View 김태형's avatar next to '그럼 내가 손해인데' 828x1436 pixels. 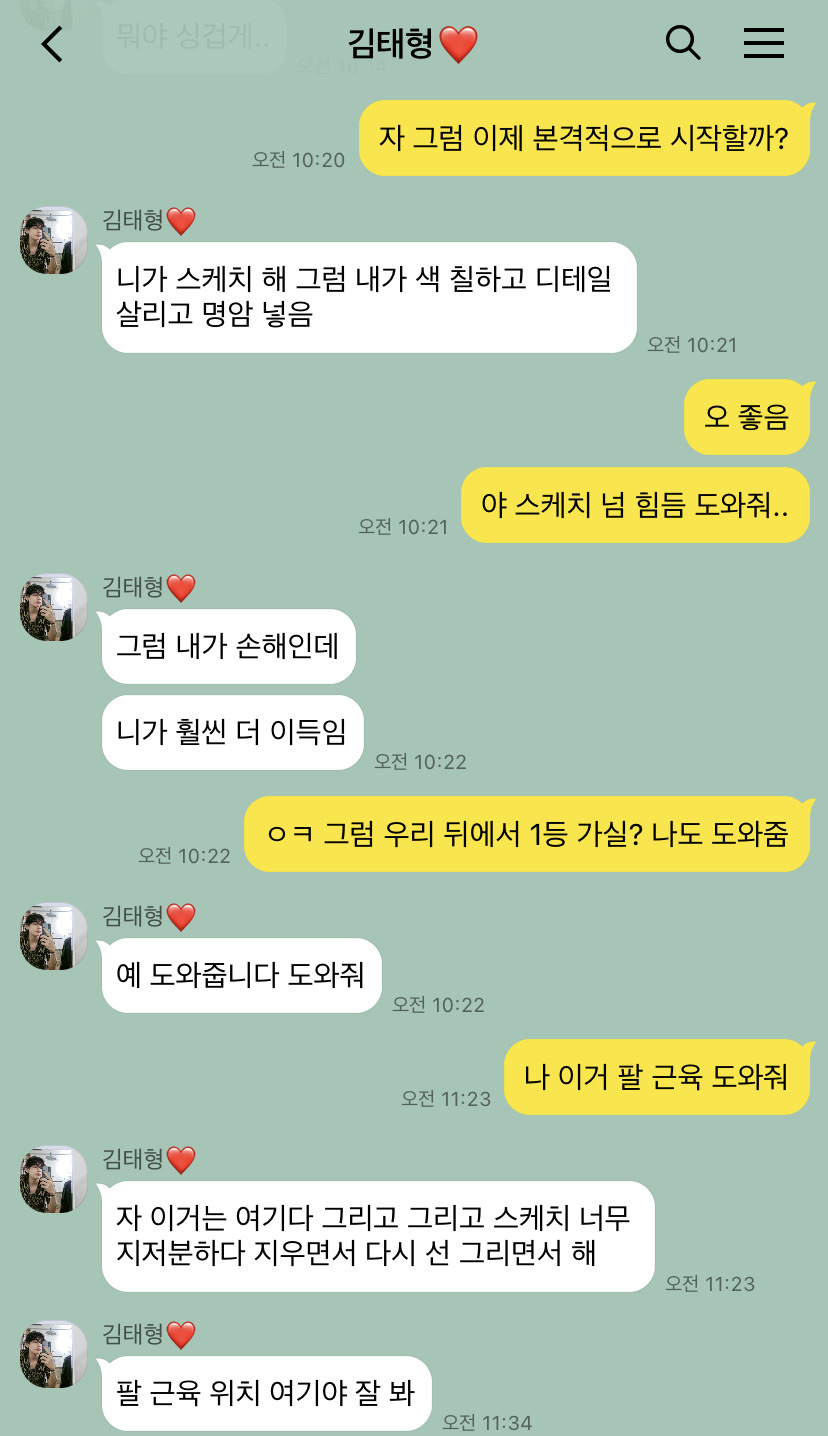coord(53,607)
